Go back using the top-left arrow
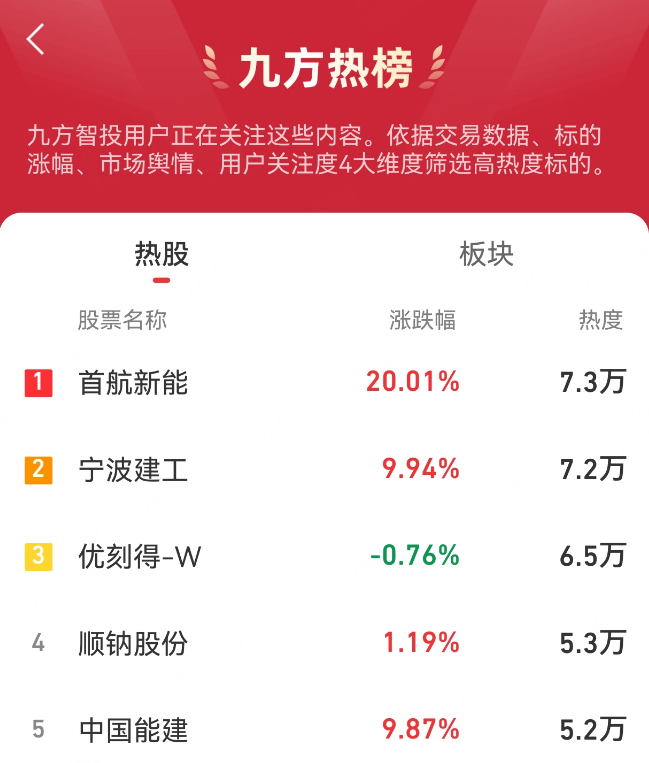The image size is (649, 763). coord(36,40)
